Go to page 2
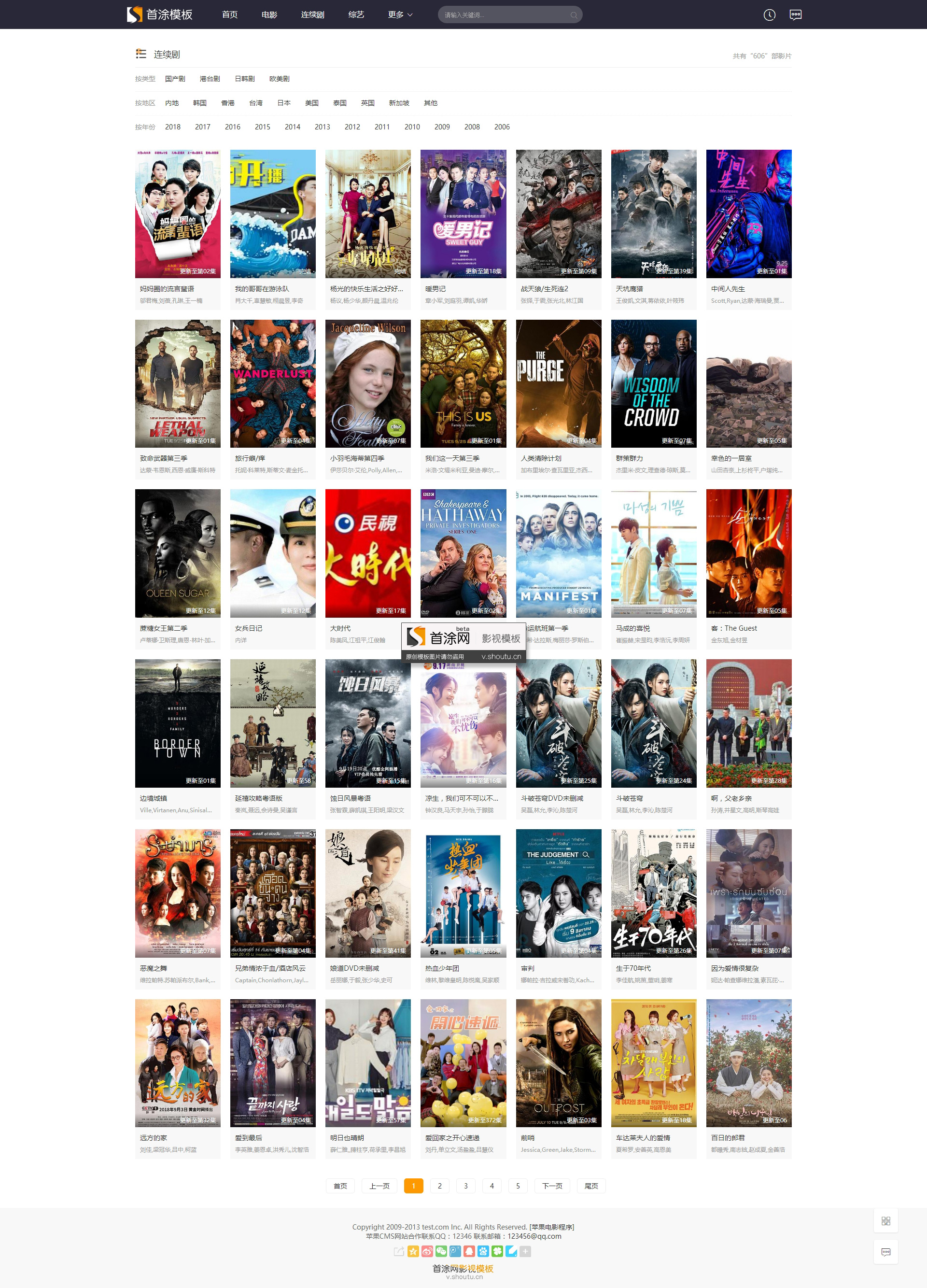Image resolution: width=927 pixels, height=1288 pixels. click(x=439, y=1186)
